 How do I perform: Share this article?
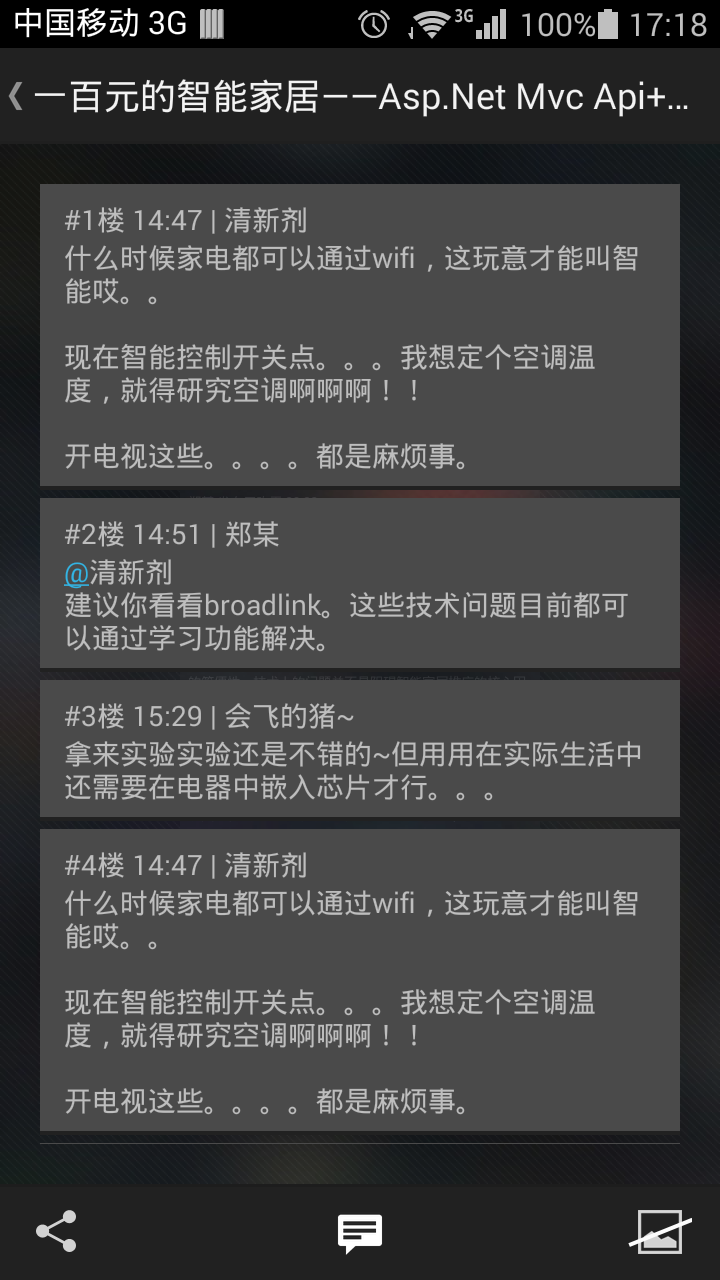(56, 1232)
